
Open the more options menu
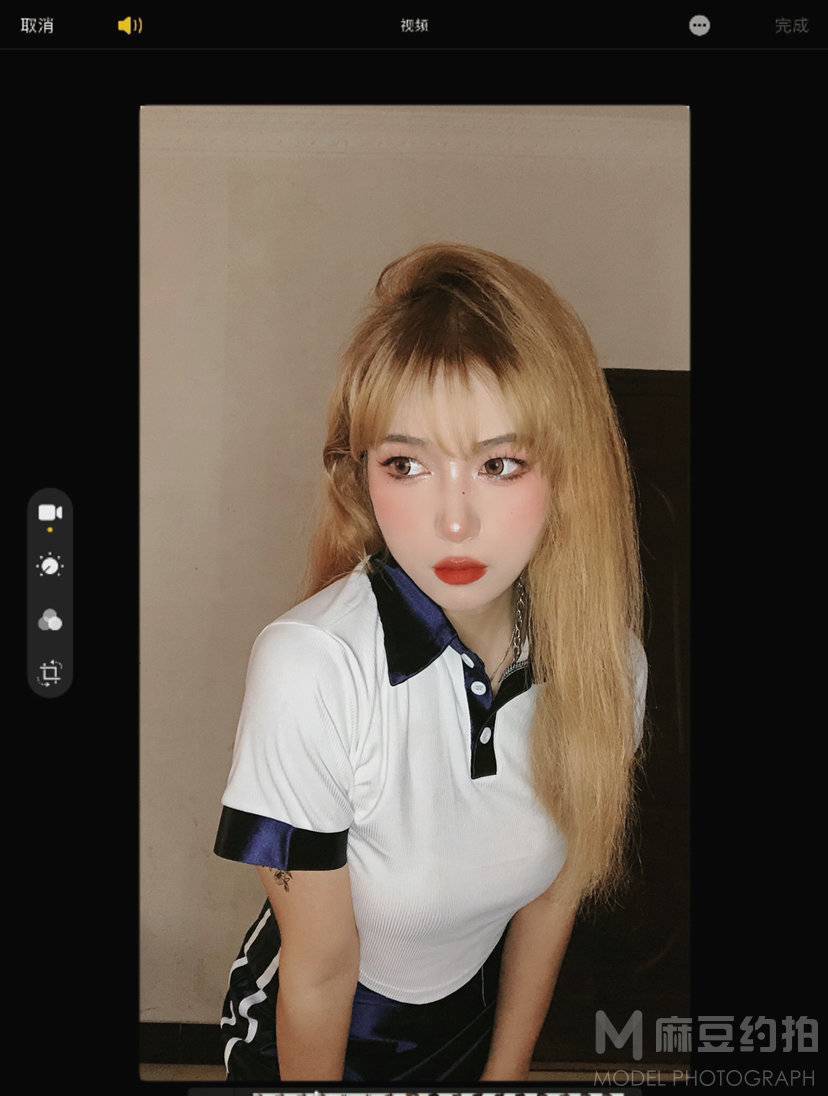coord(700,26)
